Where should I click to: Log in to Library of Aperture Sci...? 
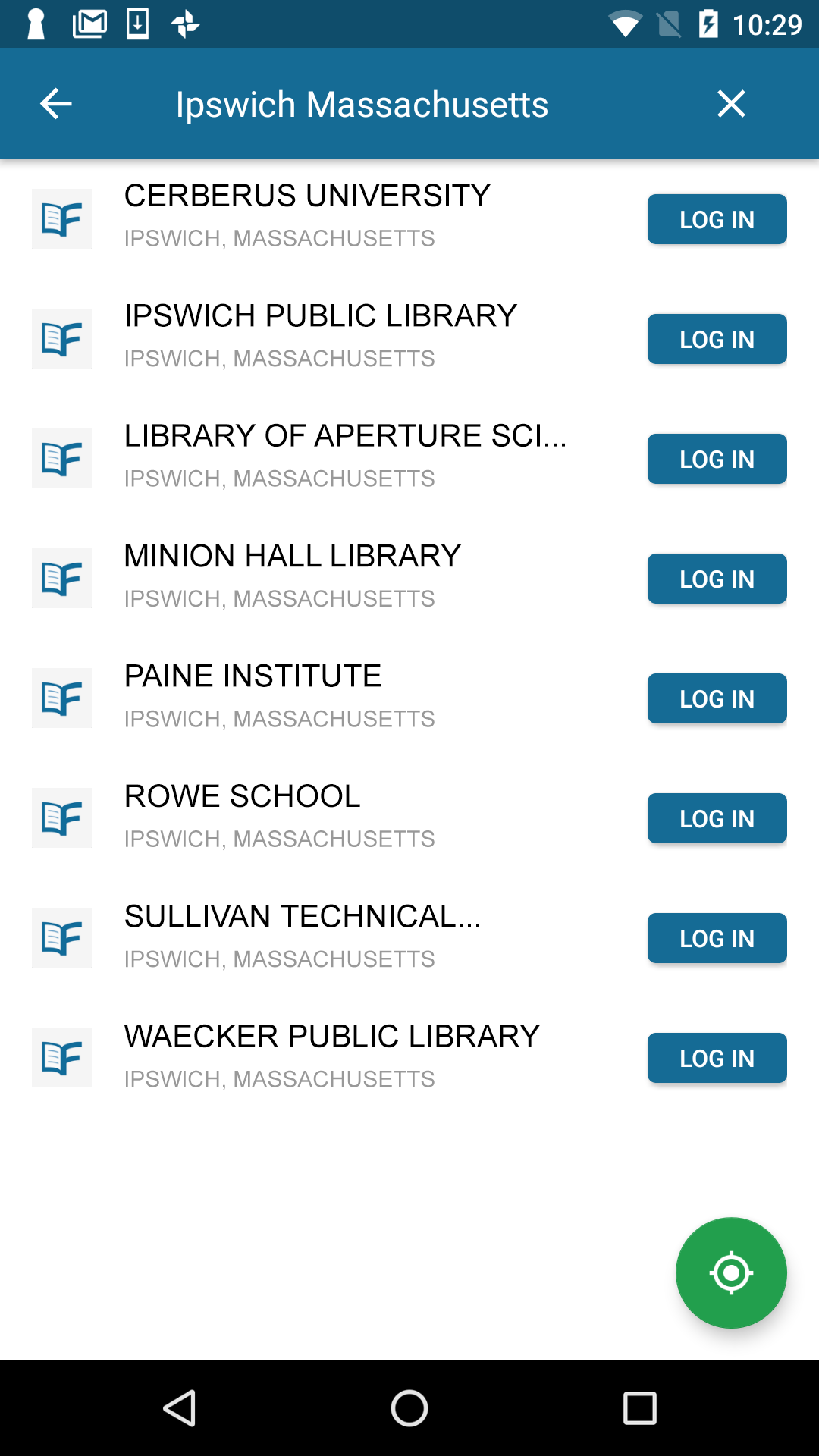(717, 459)
